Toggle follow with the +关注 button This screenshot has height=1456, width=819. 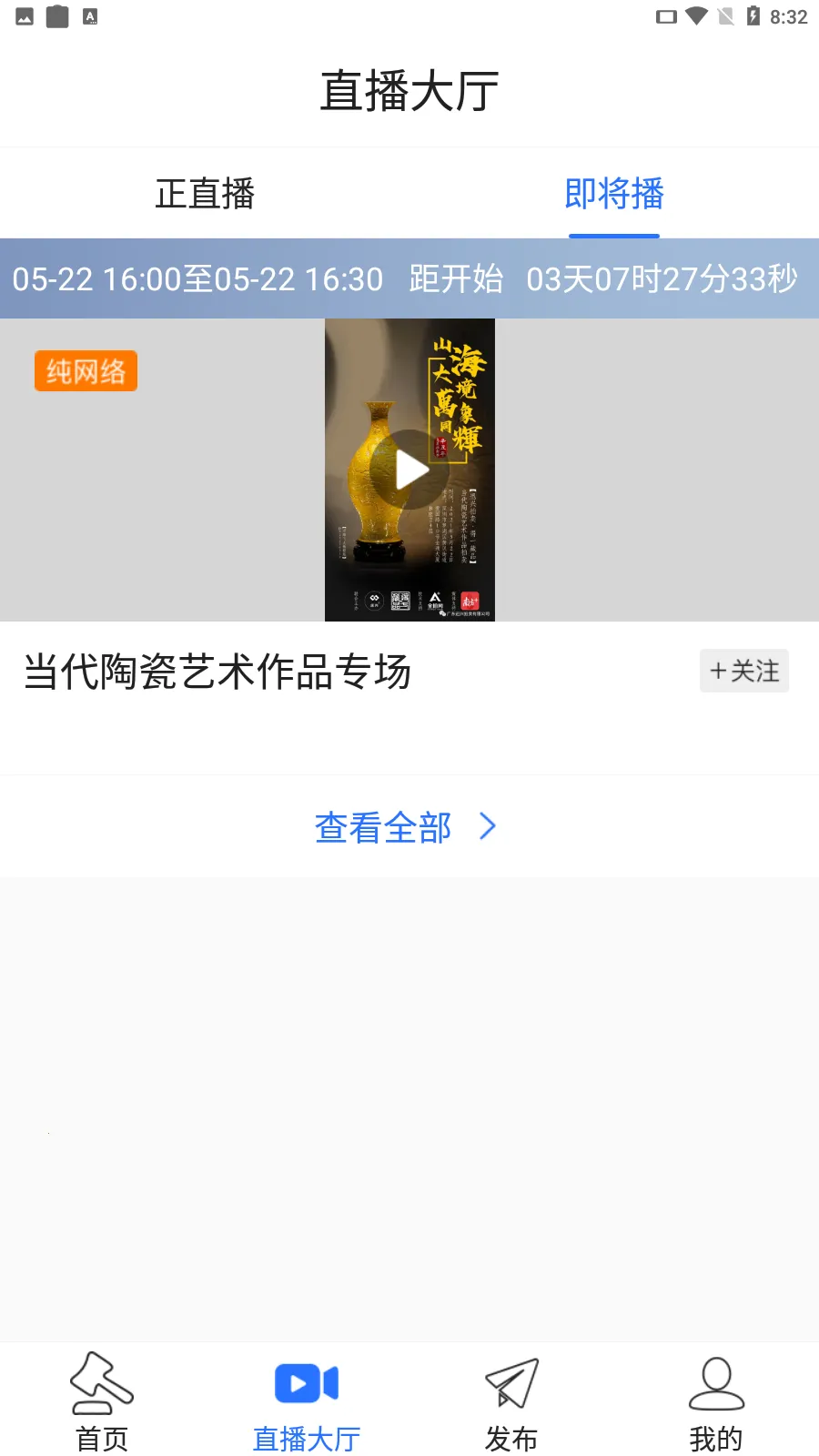point(743,671)
